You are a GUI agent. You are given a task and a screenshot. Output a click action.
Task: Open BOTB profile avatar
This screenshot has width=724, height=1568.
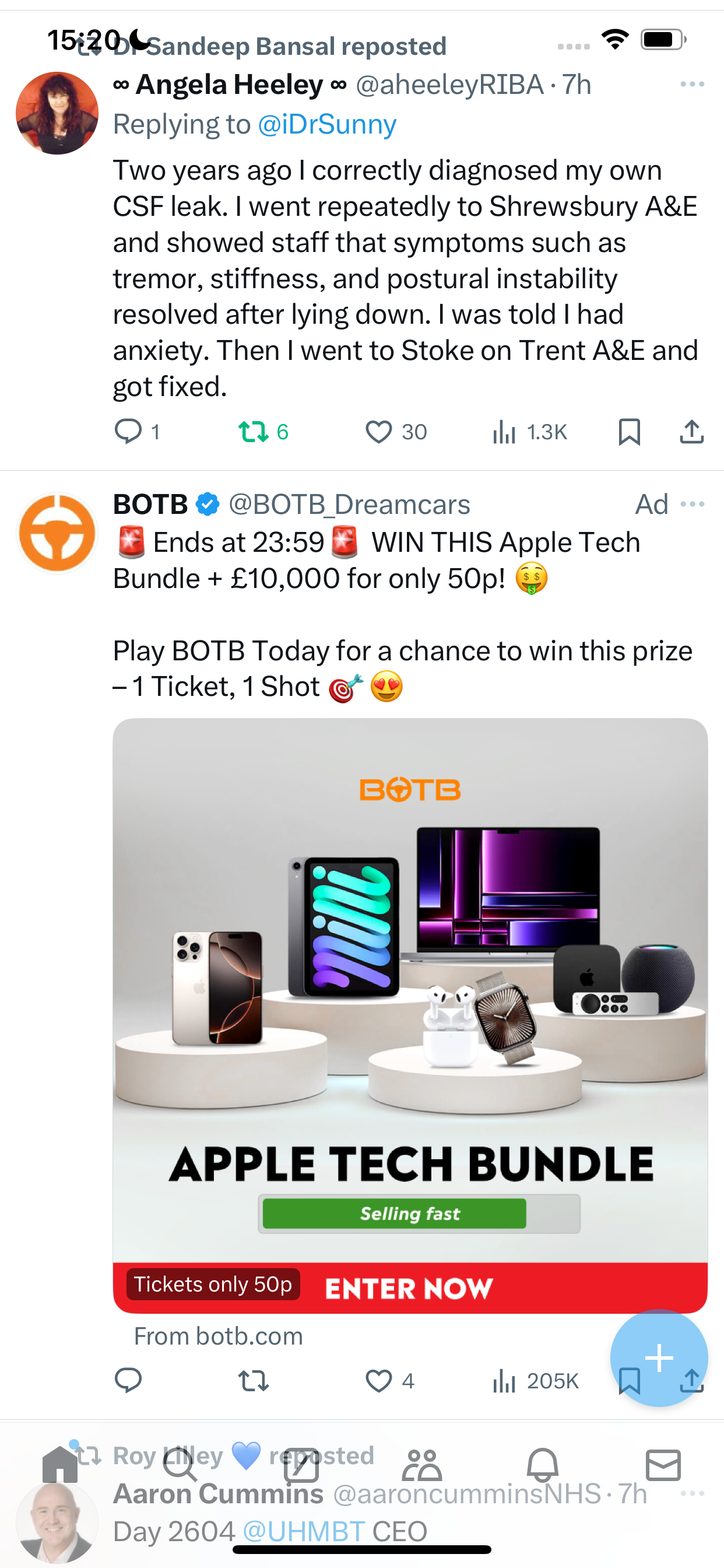coord(57,533)
